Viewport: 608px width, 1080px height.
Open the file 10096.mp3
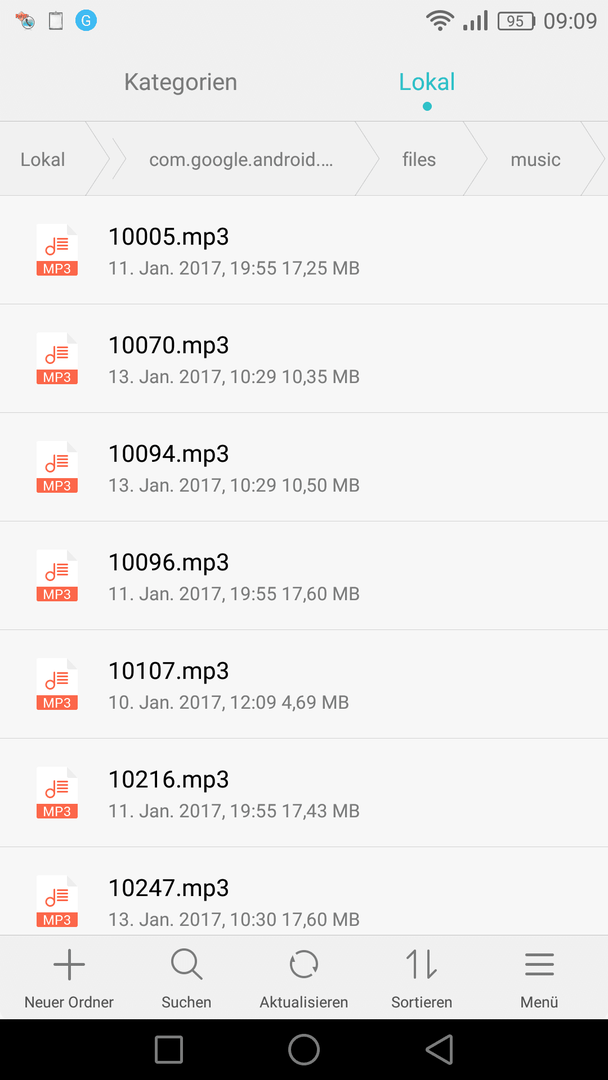coord(304,575)
